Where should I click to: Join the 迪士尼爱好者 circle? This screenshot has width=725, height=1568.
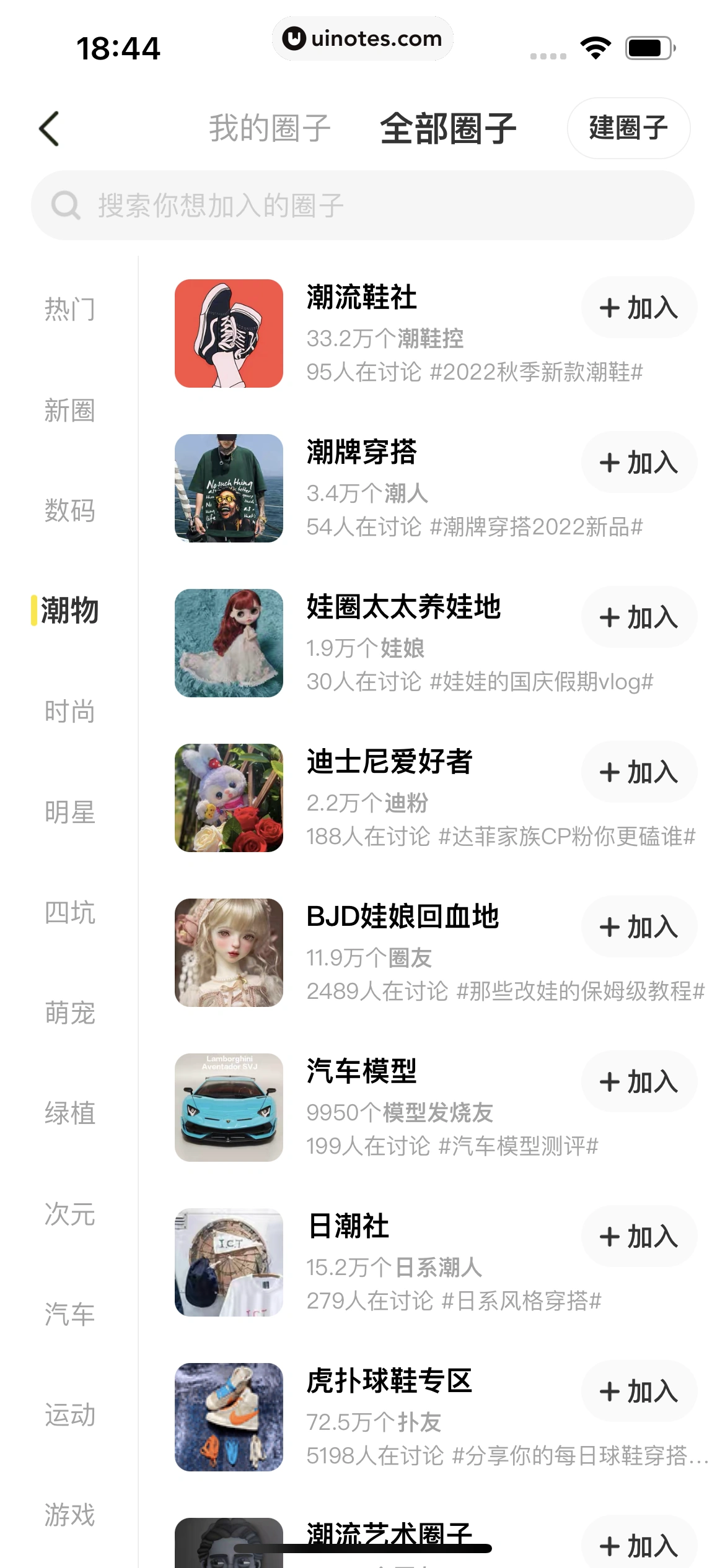point(639,772)
